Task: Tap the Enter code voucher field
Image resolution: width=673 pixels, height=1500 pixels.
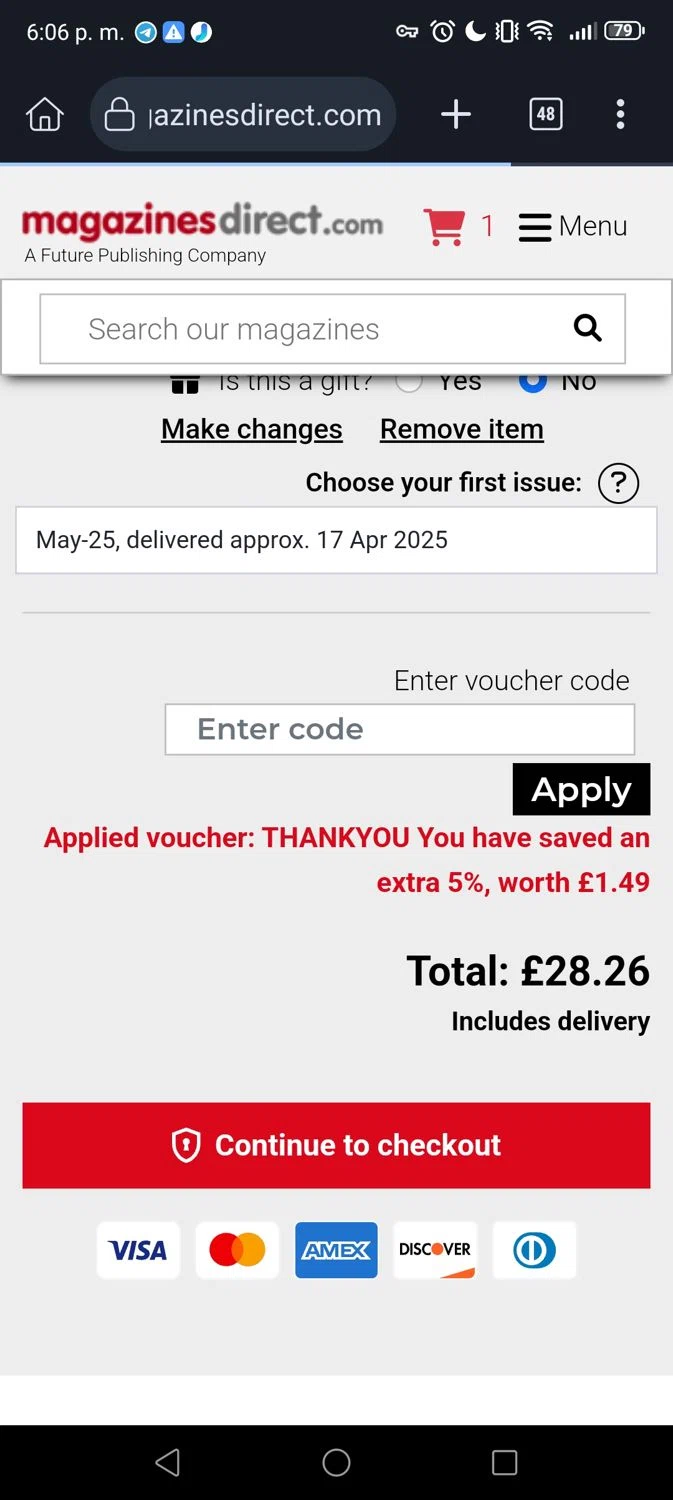Action: (x=399, y=729)
